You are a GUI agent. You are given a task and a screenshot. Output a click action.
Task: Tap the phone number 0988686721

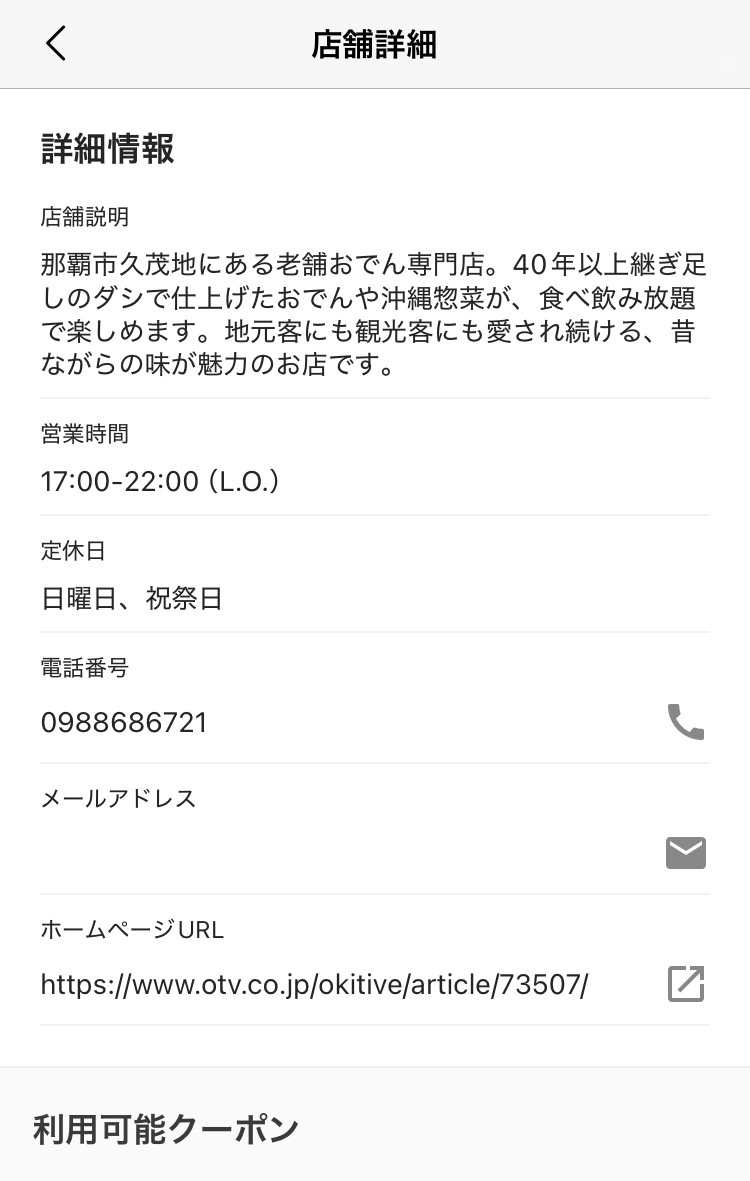click(124, 722)
